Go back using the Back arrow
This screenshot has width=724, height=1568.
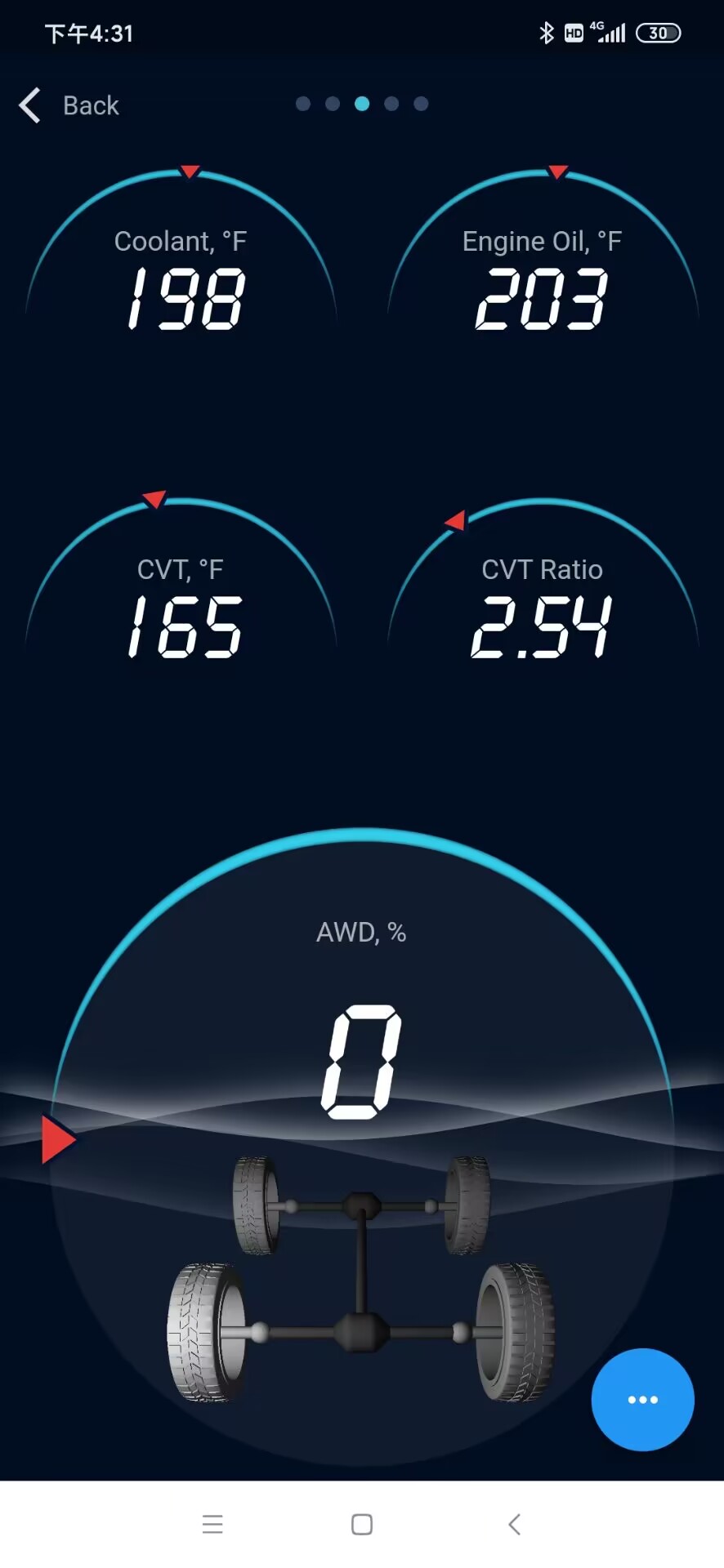coord(31,105)
